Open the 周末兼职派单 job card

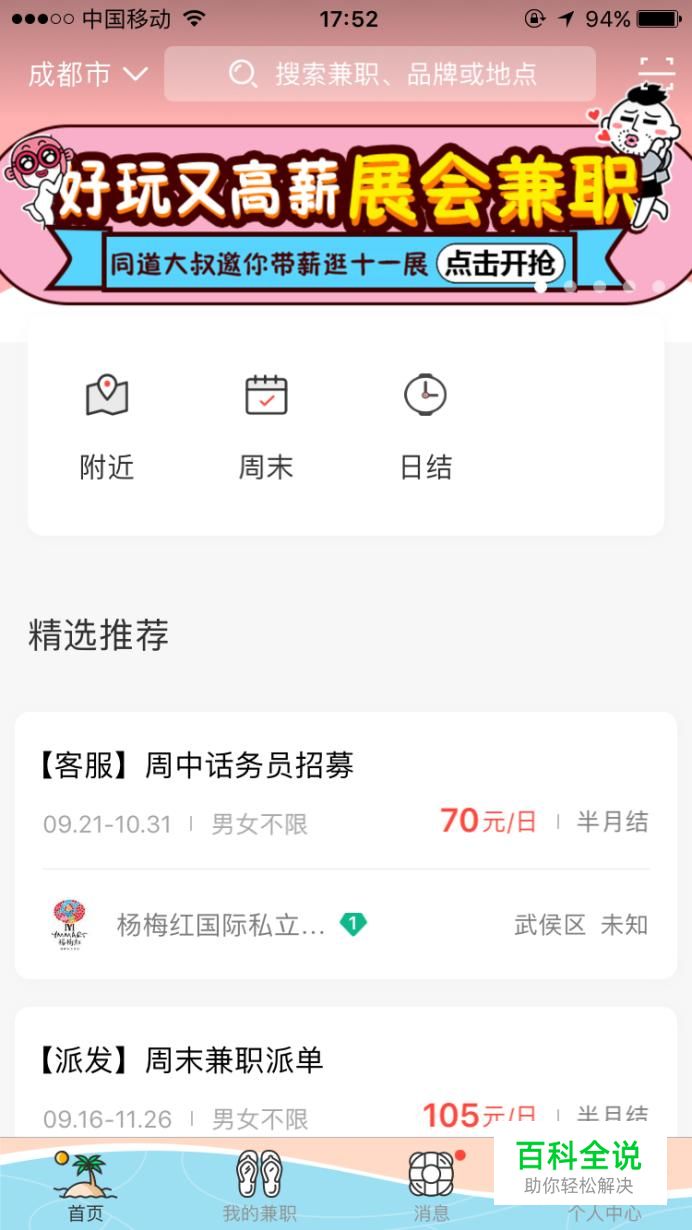point(345,1075)
